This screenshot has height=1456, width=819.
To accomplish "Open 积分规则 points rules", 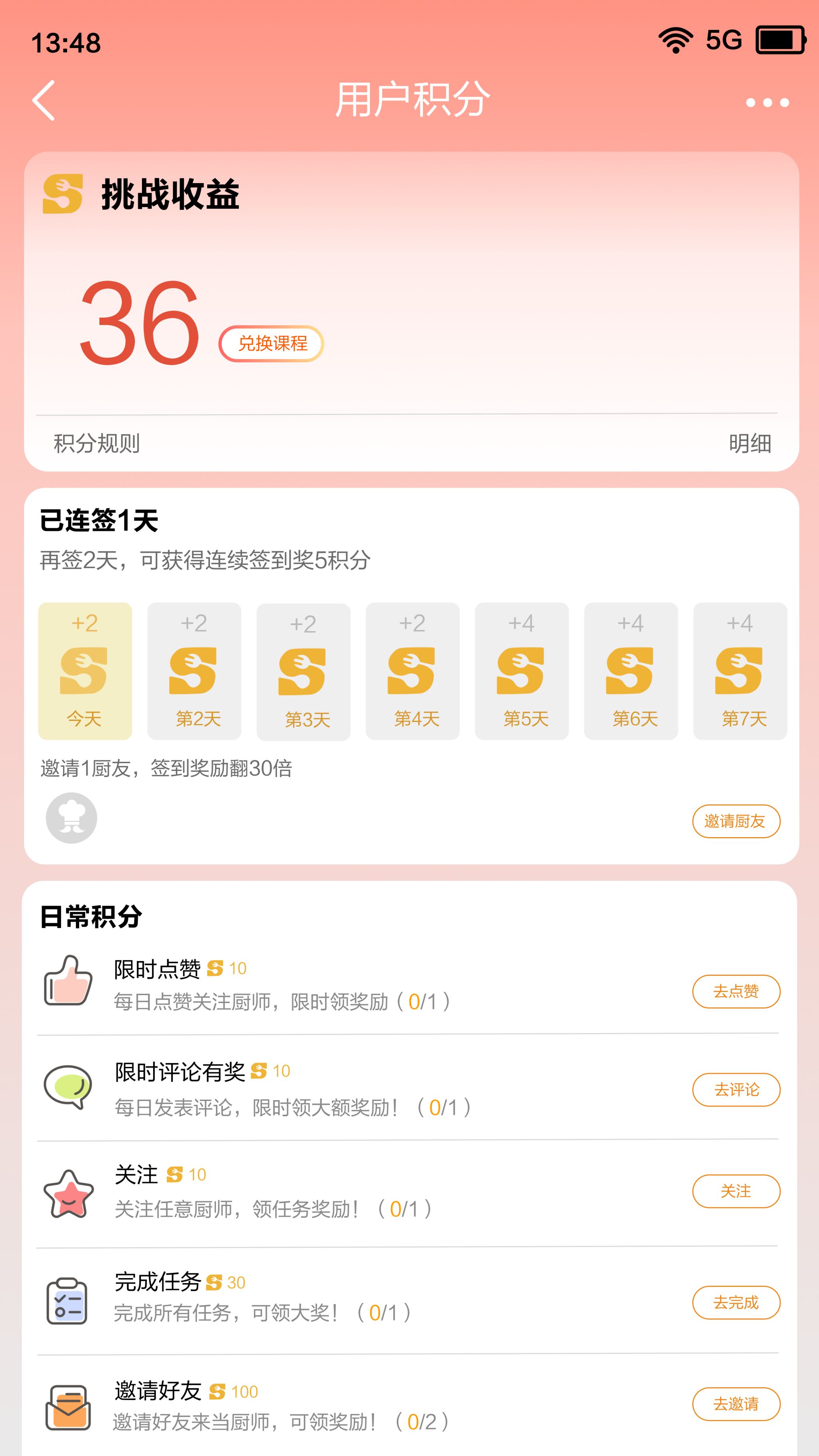I will tap(97, 443).
